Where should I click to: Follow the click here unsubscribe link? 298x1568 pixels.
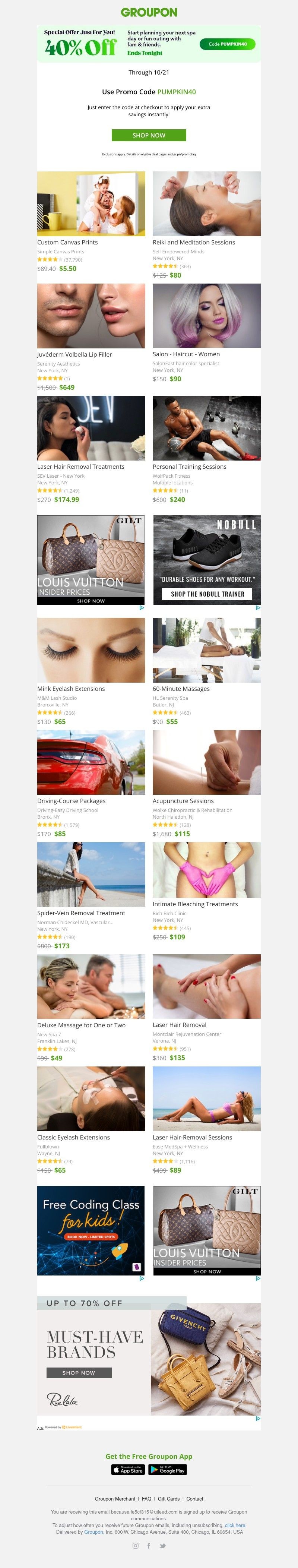[235, 1526]
